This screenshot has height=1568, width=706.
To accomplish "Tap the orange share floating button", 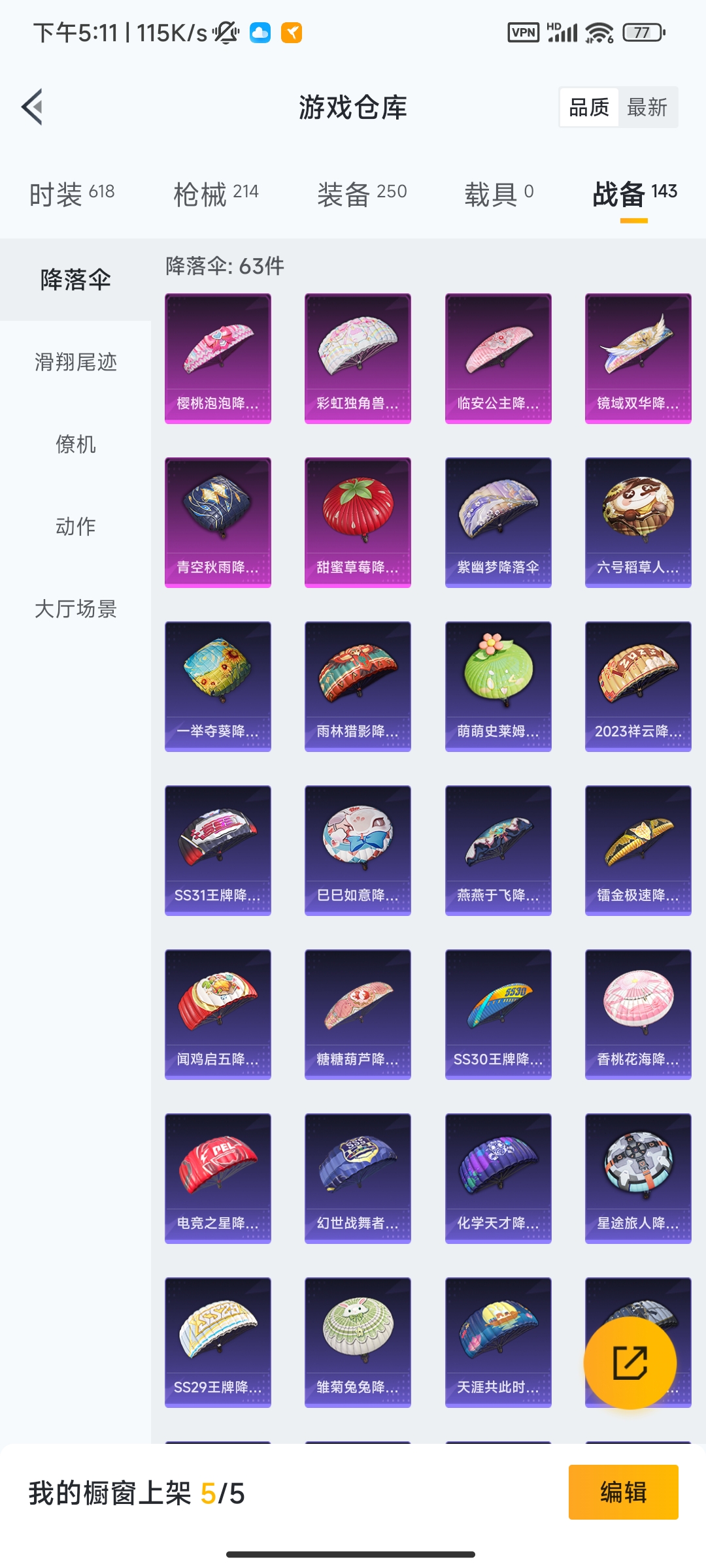I will 630,1362.
